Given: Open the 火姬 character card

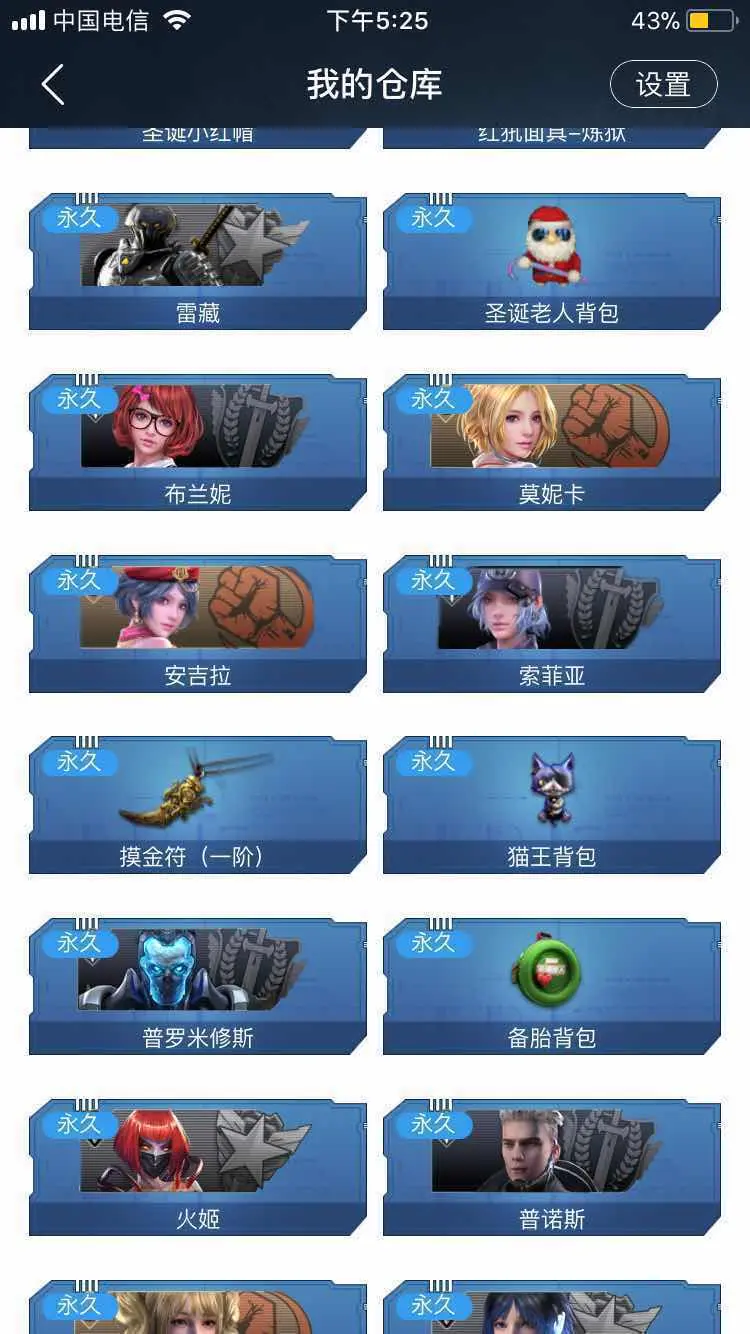Looking at the screenshot, I should pyautogui.click(x=198, y=1168).
